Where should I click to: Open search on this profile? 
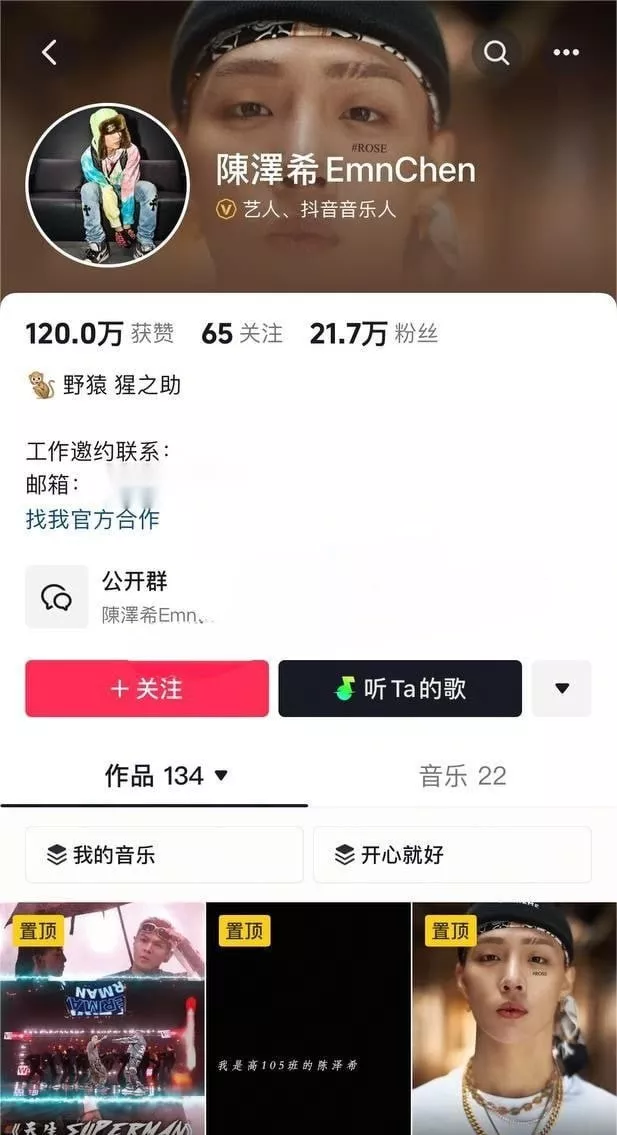click(496, 52)
